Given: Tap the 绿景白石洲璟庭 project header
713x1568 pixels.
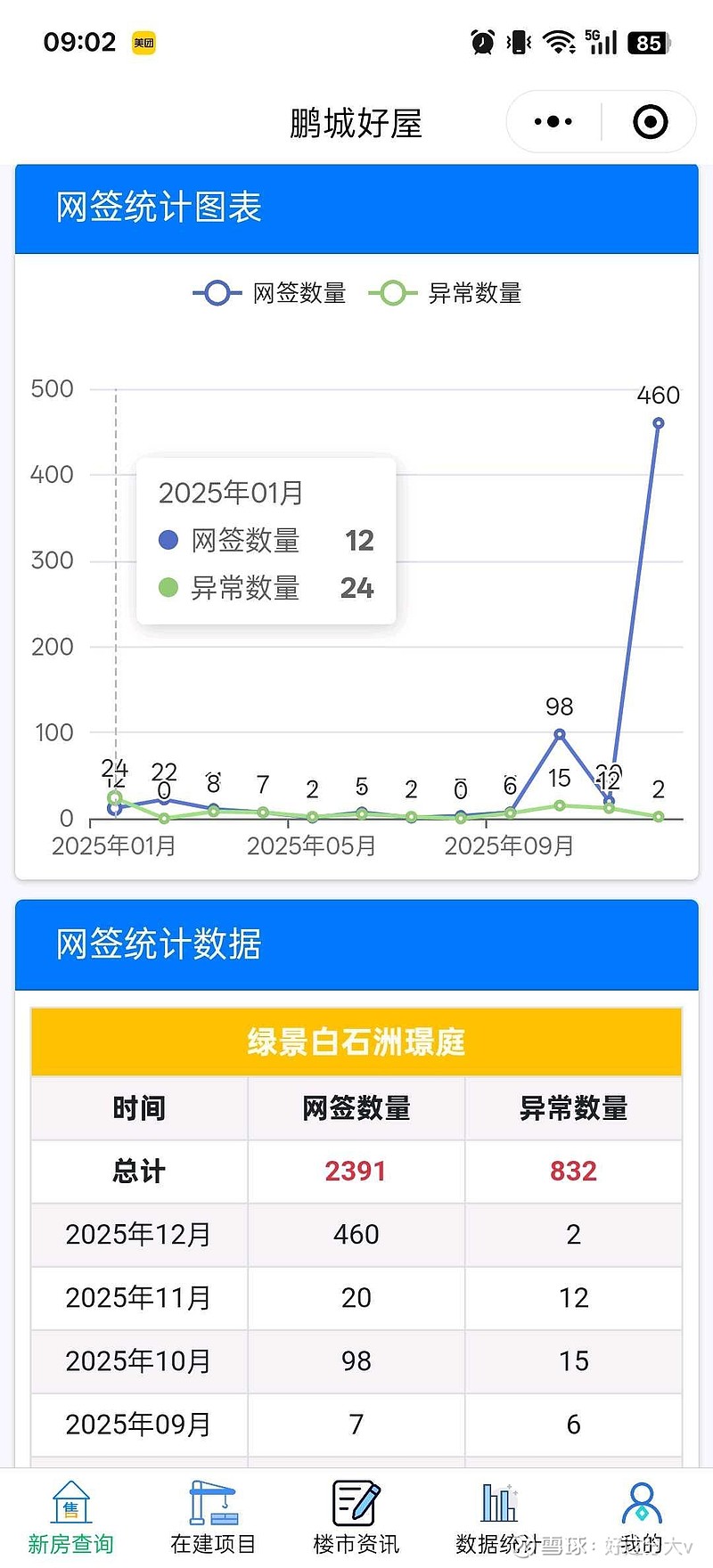Looking at the screenshot, I should point(356,1041).
